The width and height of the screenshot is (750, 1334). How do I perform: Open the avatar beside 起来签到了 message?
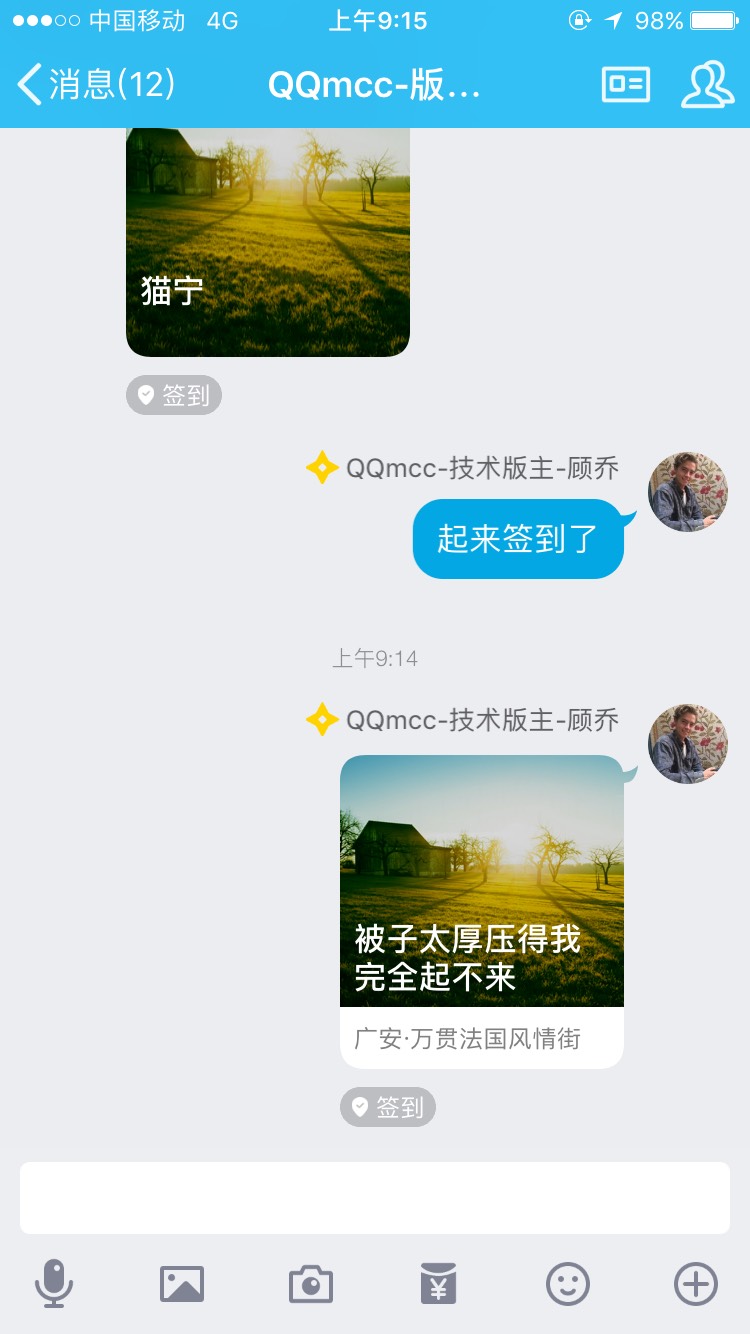click(x=688, y=492)
